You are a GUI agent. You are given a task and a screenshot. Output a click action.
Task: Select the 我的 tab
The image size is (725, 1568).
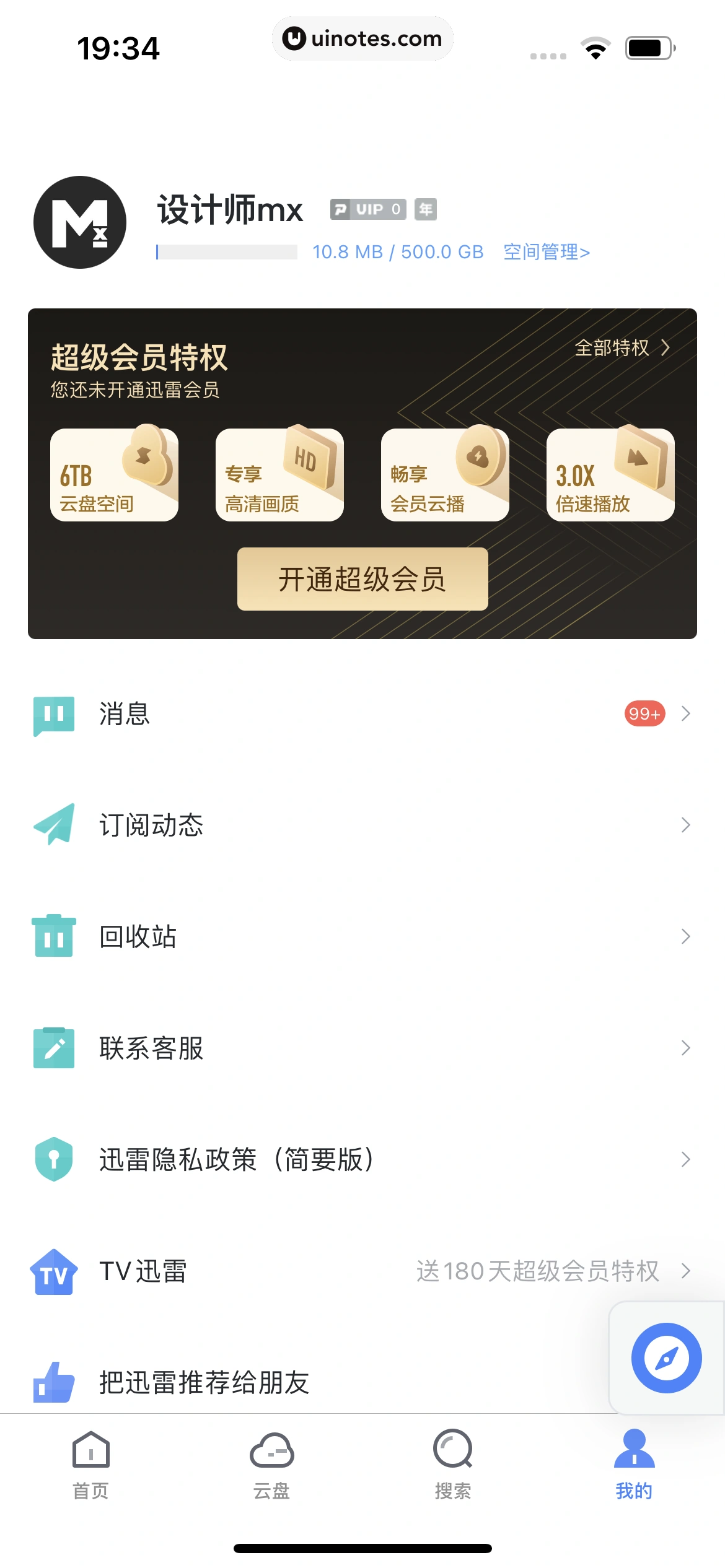coord(634,1465)
